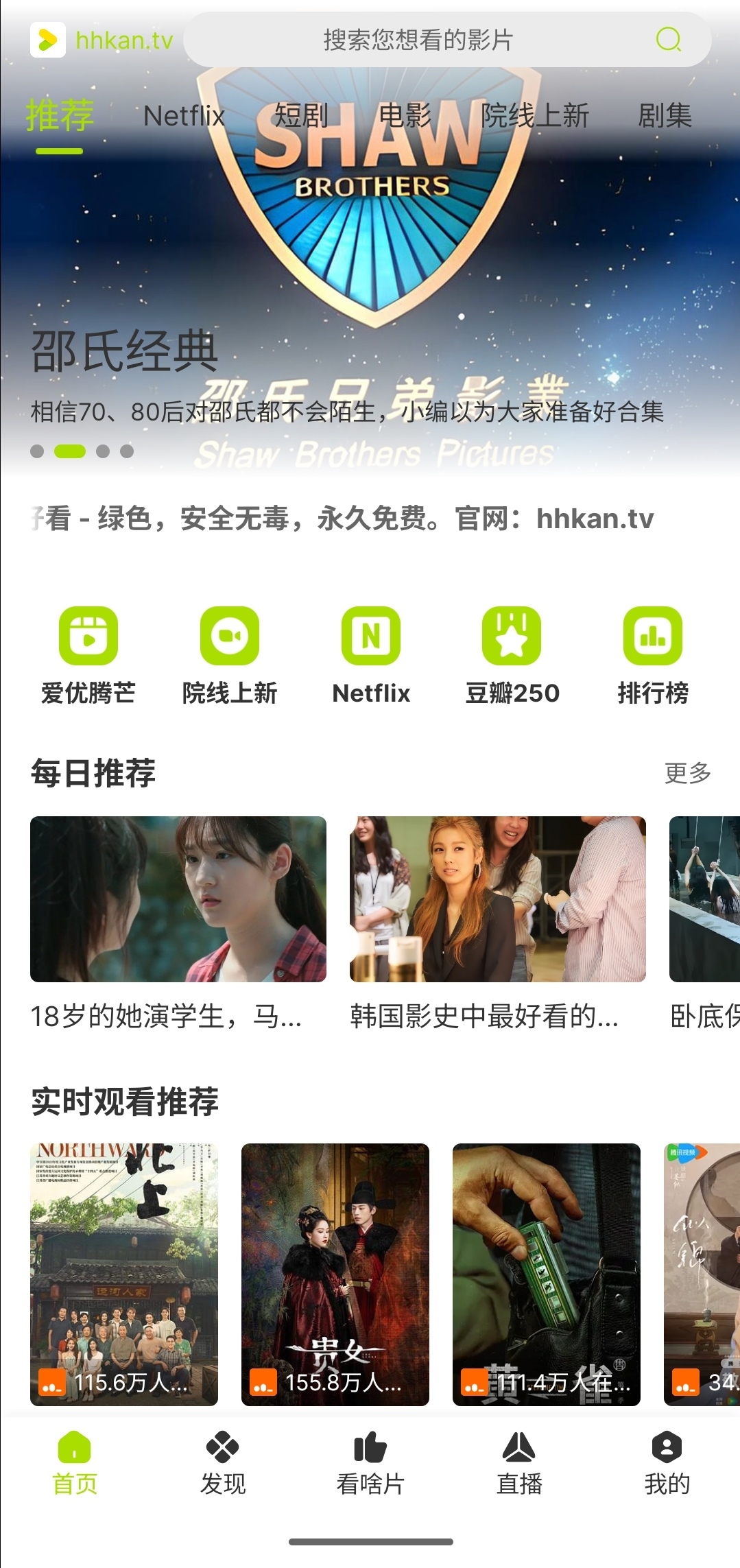Open the 豆瓣250 shortcut
This screenshot has width=740, height=1568.
(x=512, y=655)
